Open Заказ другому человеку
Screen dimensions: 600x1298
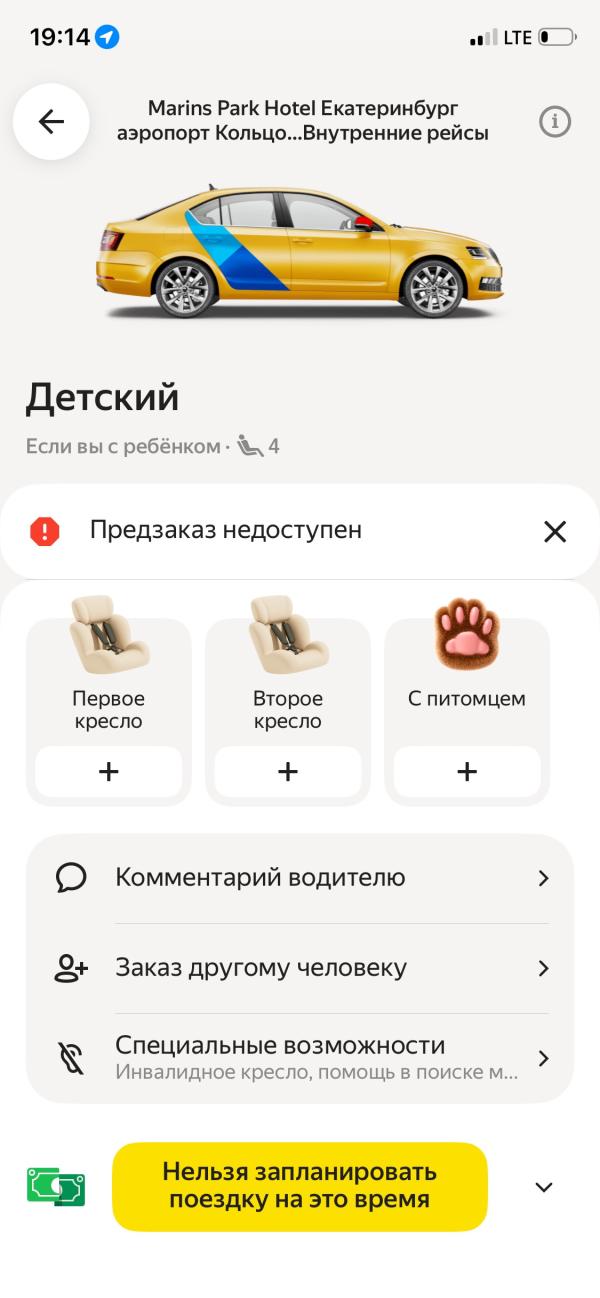[300, 968]
